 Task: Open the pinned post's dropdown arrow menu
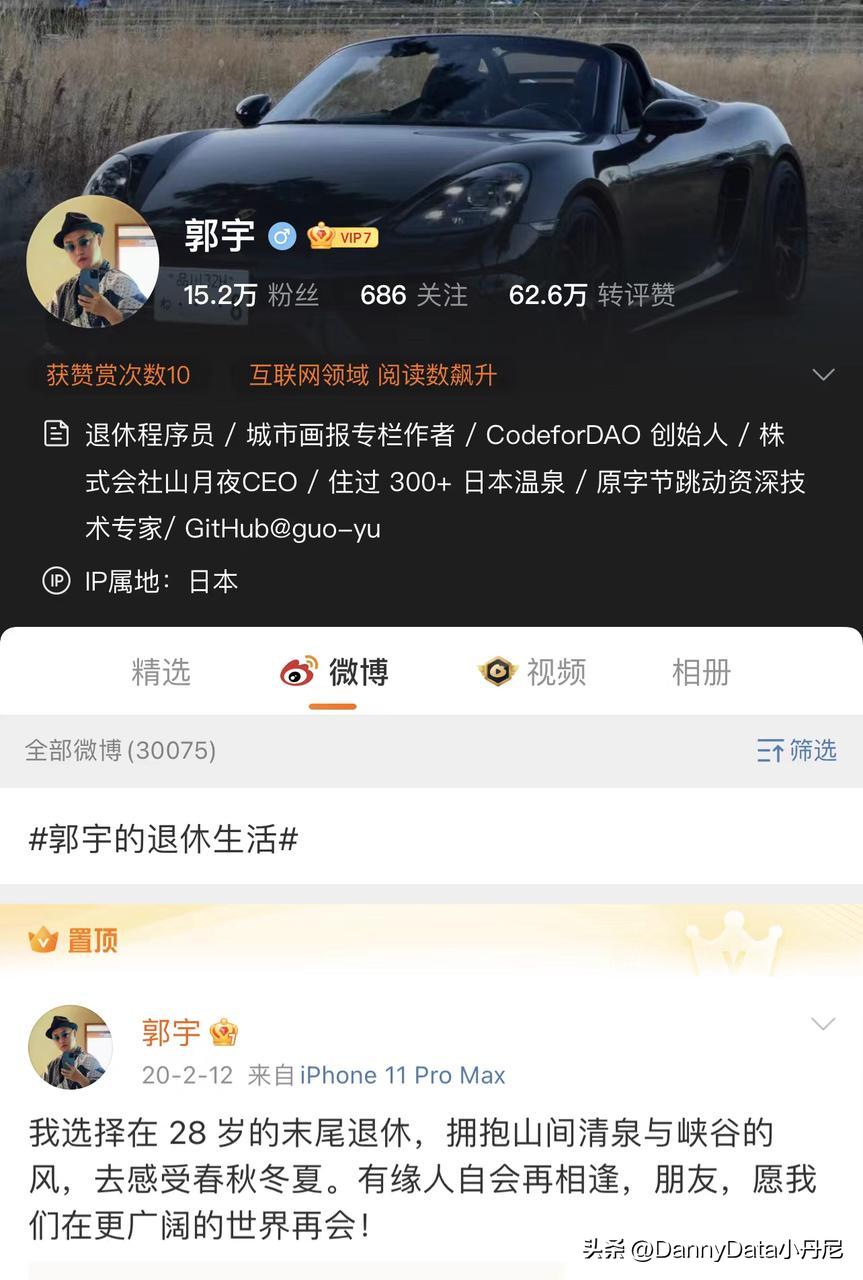(x=823, y=1024)
